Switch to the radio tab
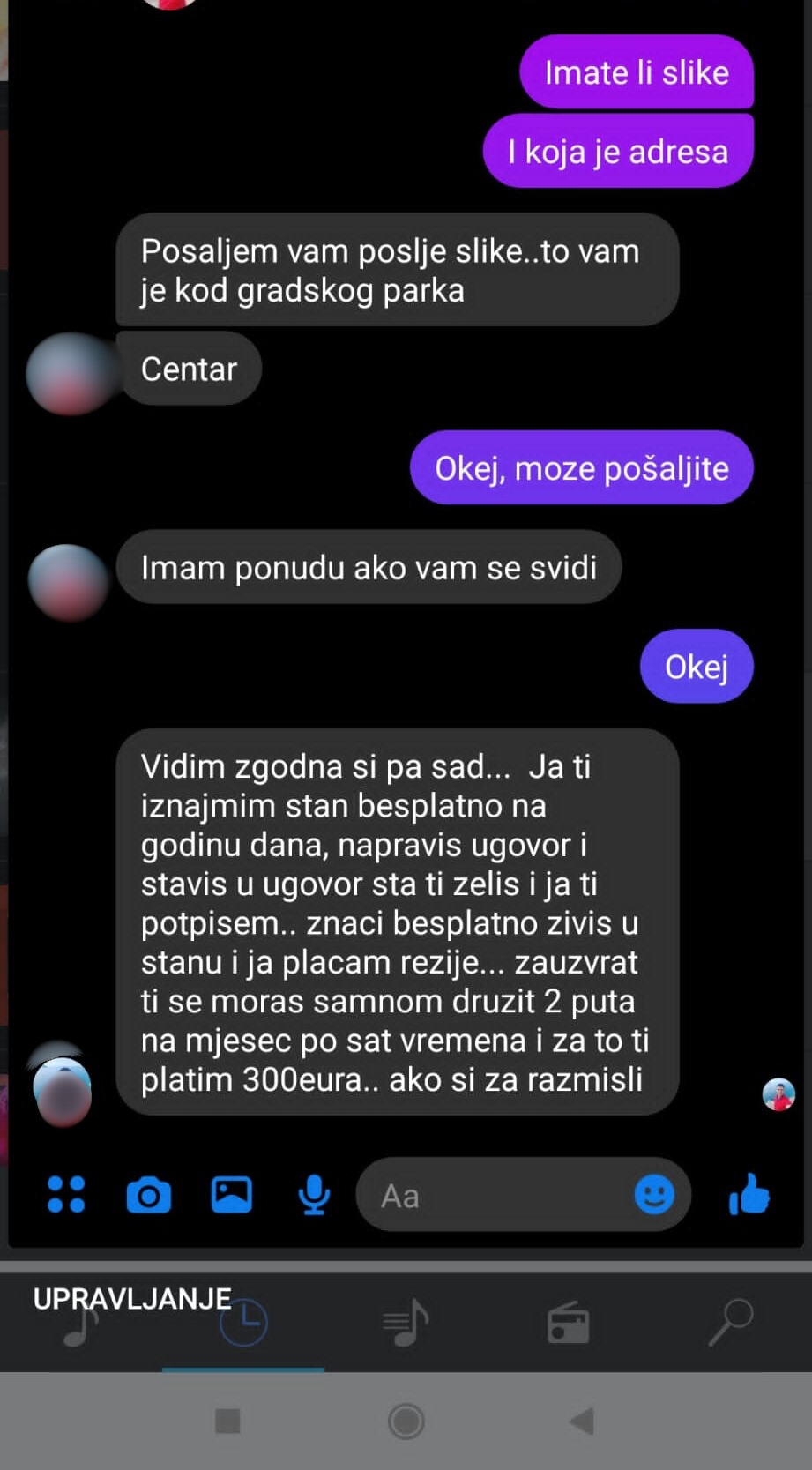The image size is (812, 1470). 568,1324
